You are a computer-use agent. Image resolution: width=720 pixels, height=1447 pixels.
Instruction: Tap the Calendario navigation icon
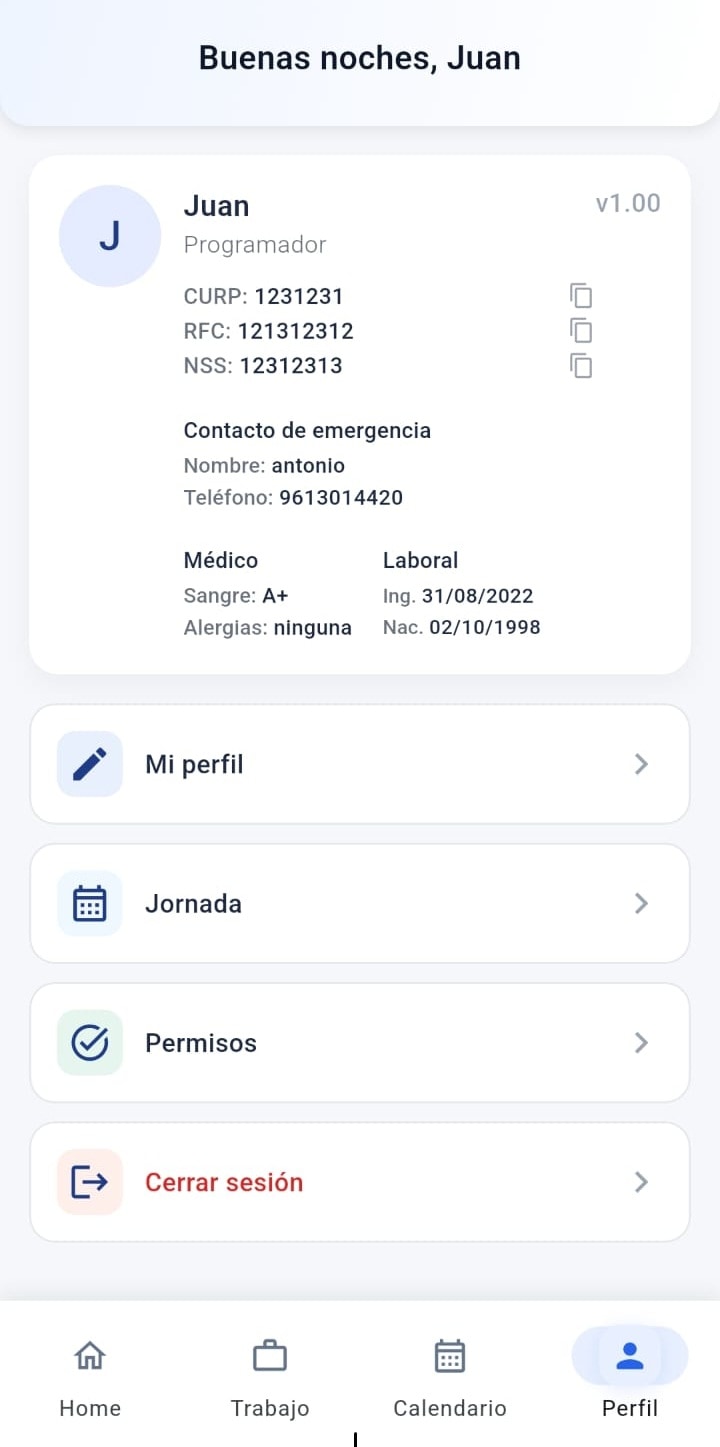450,1356
